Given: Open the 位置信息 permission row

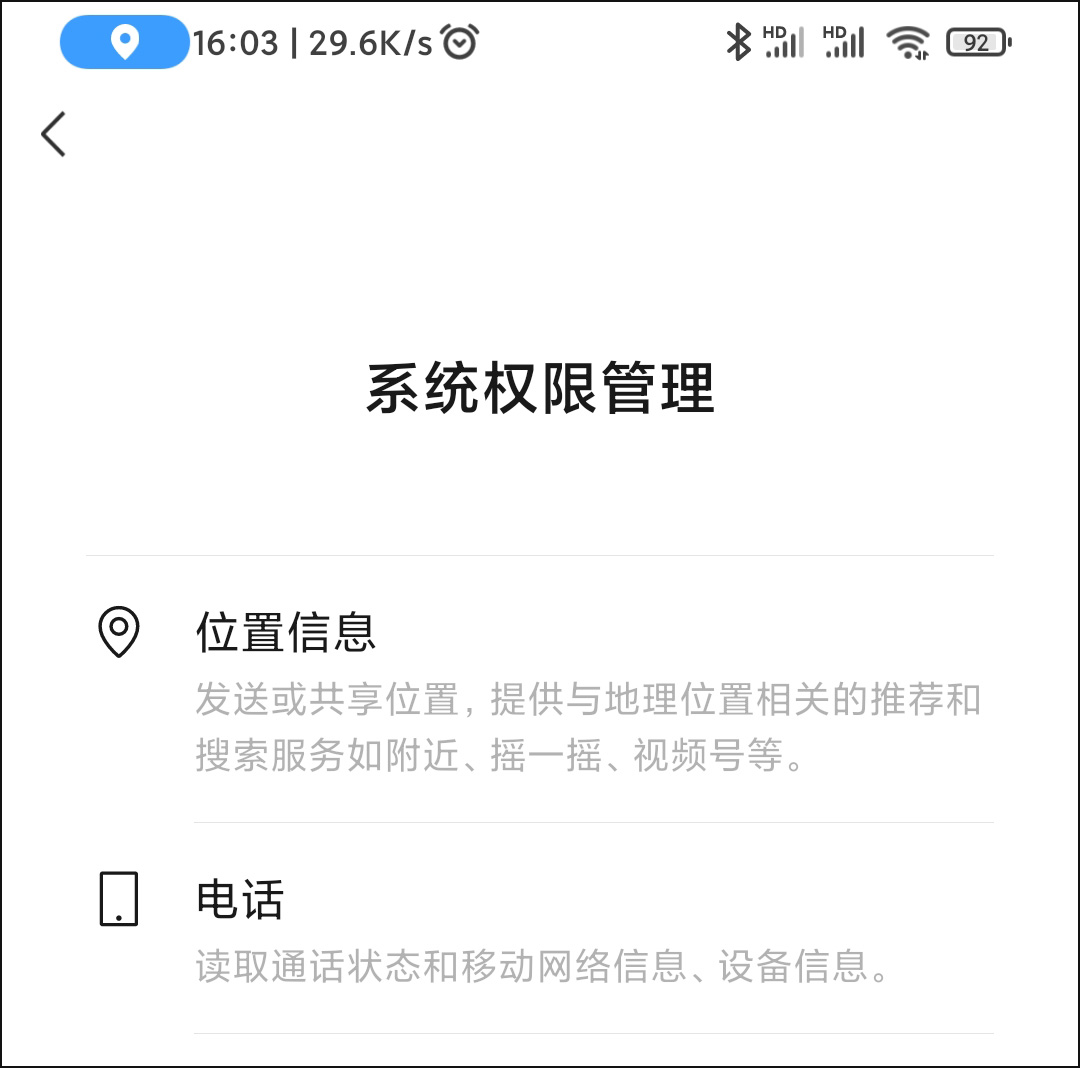Looking at the screenshot, I should [x=540, y=690].
